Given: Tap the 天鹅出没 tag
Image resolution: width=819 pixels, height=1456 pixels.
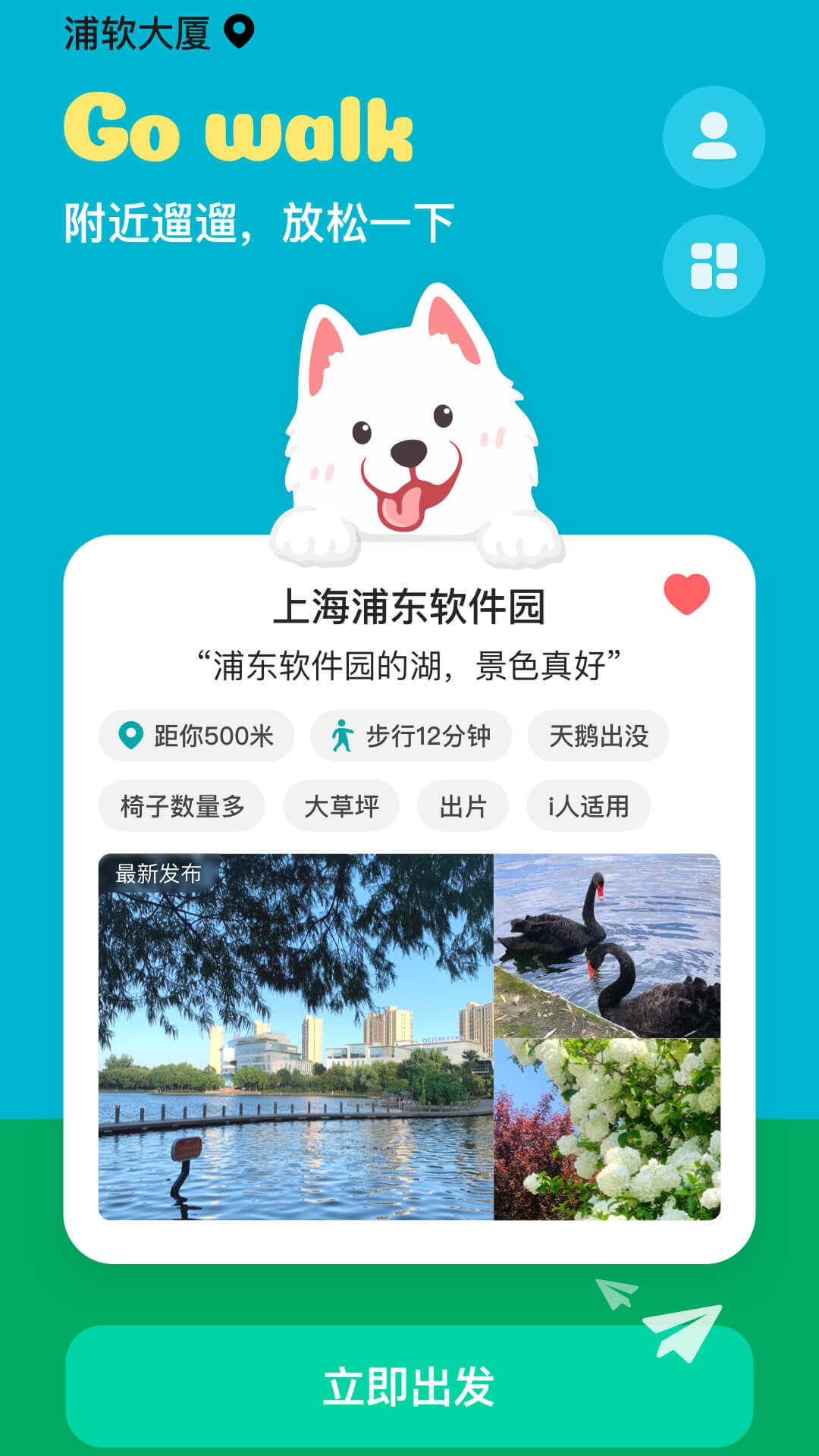Looking at the screenshot, I should click(x=598, y=736).
